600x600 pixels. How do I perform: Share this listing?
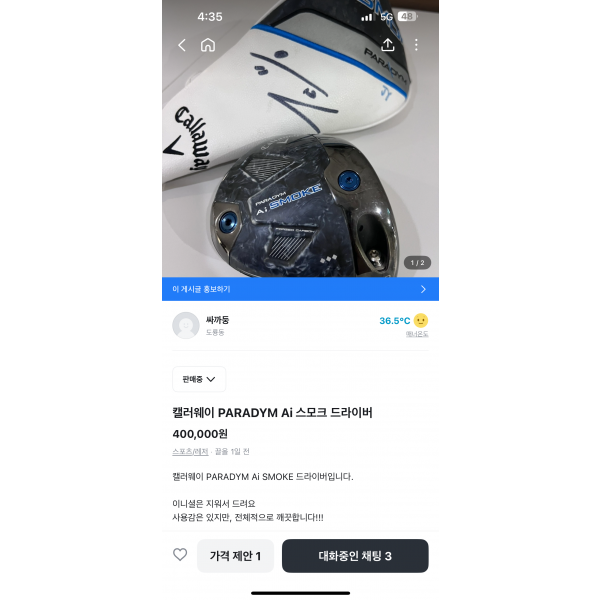coord(388,45)
